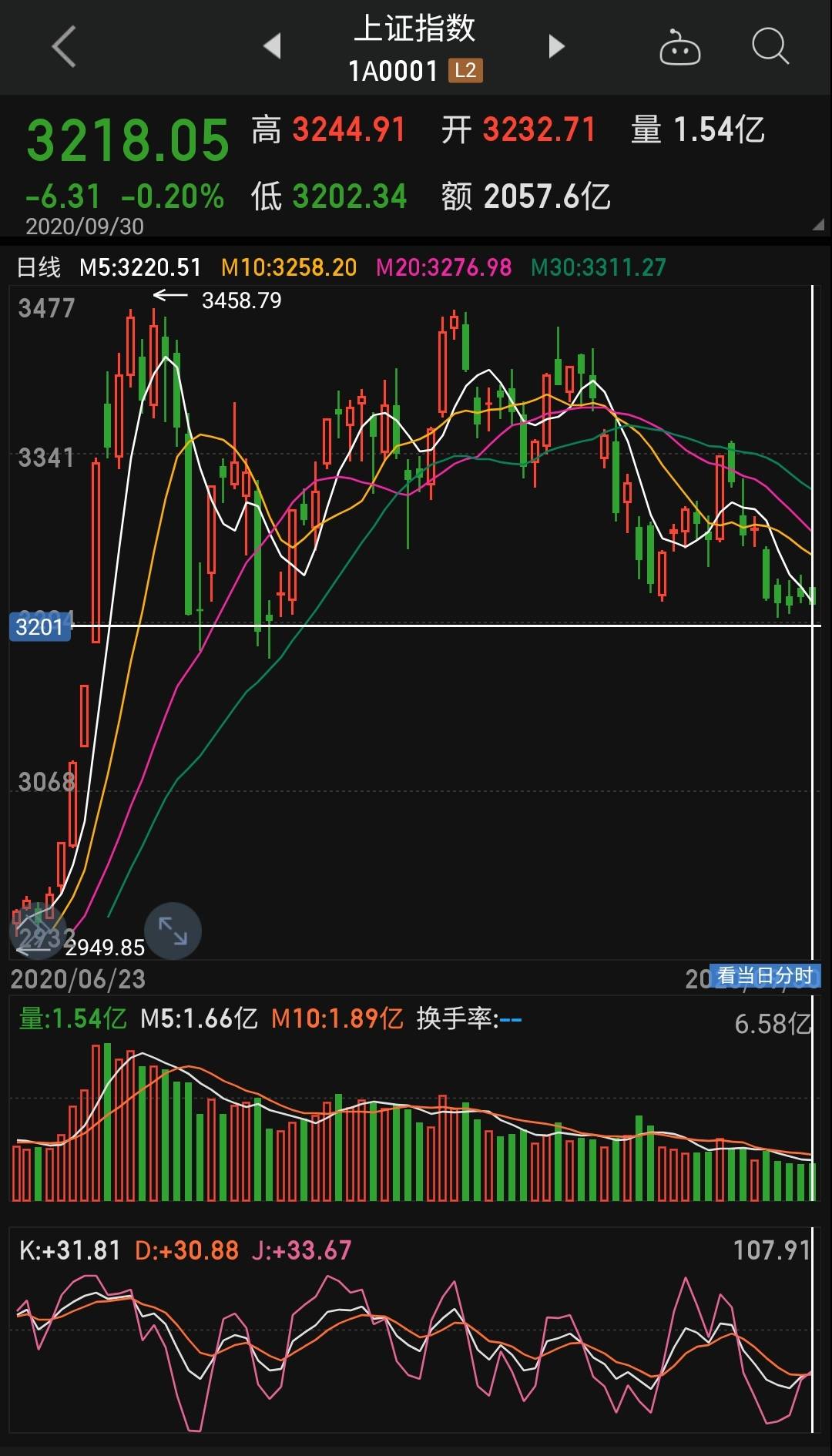Expand the chart to full screen
Screen dimensions: 832x1456
coord(173,931)
